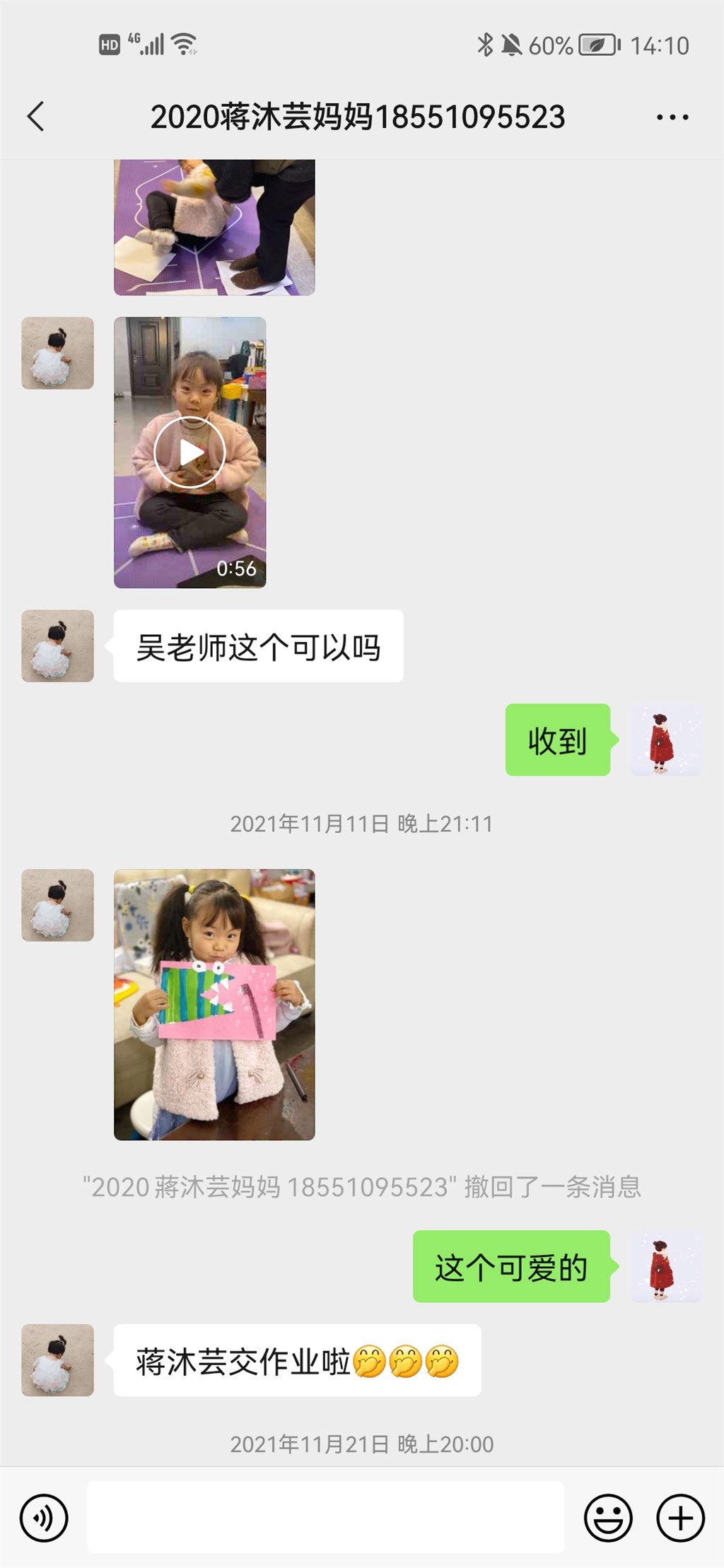
Task: Open the partially visible photo at the top
Action: pos(214,228)
